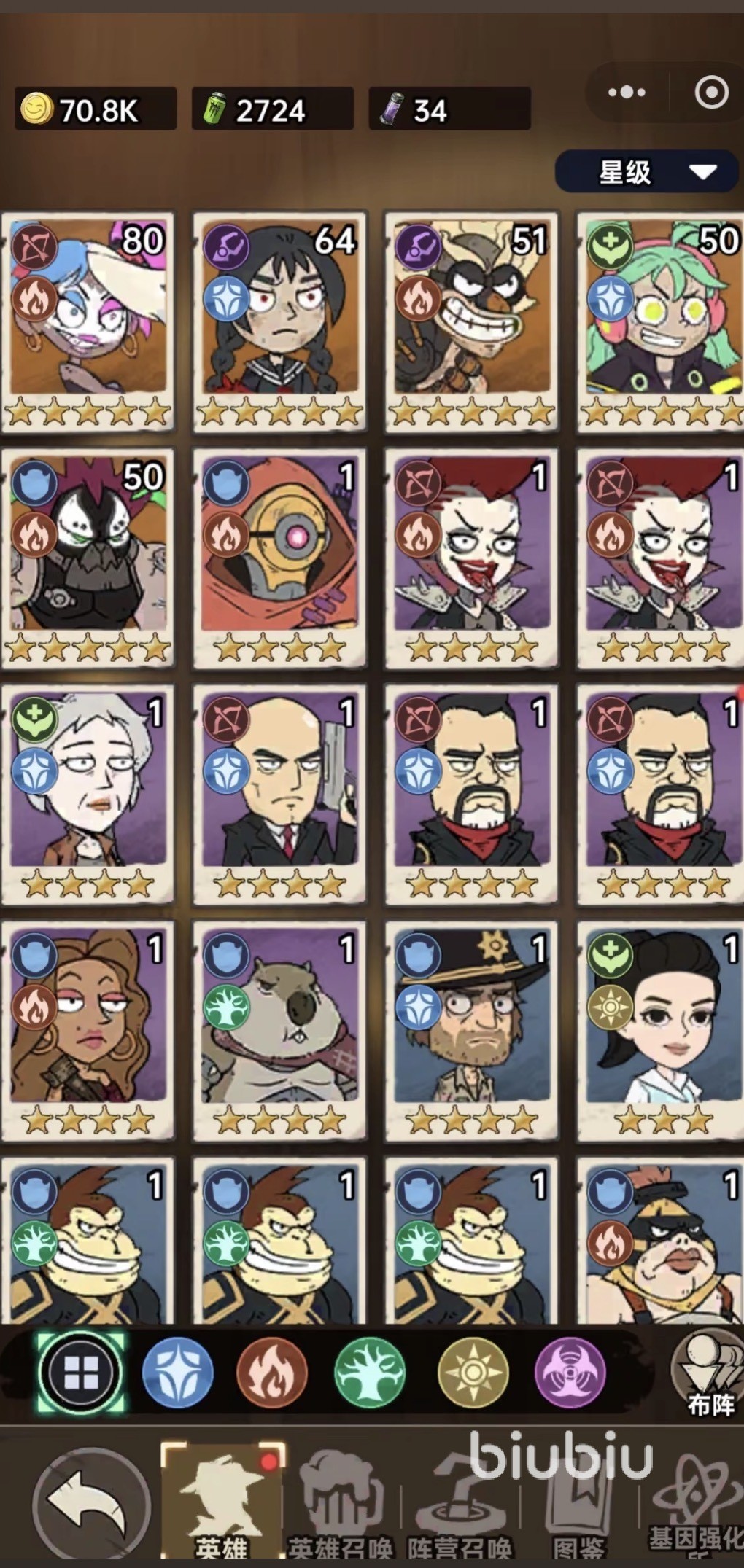Open the mini-program overflow menu
Screen dimensions: 744x1568
tap(627, 93)
